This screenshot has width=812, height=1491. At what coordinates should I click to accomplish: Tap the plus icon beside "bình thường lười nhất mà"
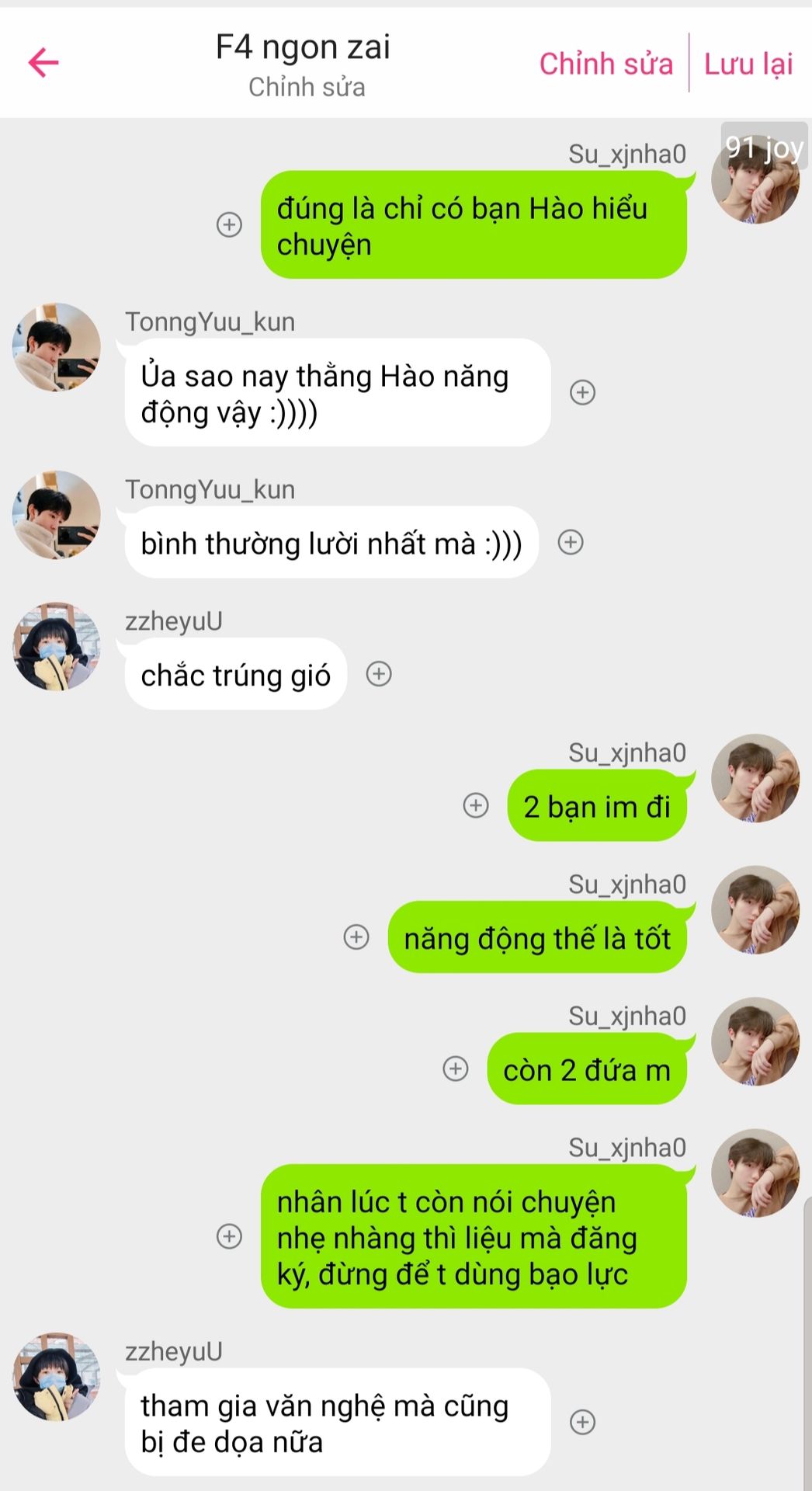(x=571, y=542)
